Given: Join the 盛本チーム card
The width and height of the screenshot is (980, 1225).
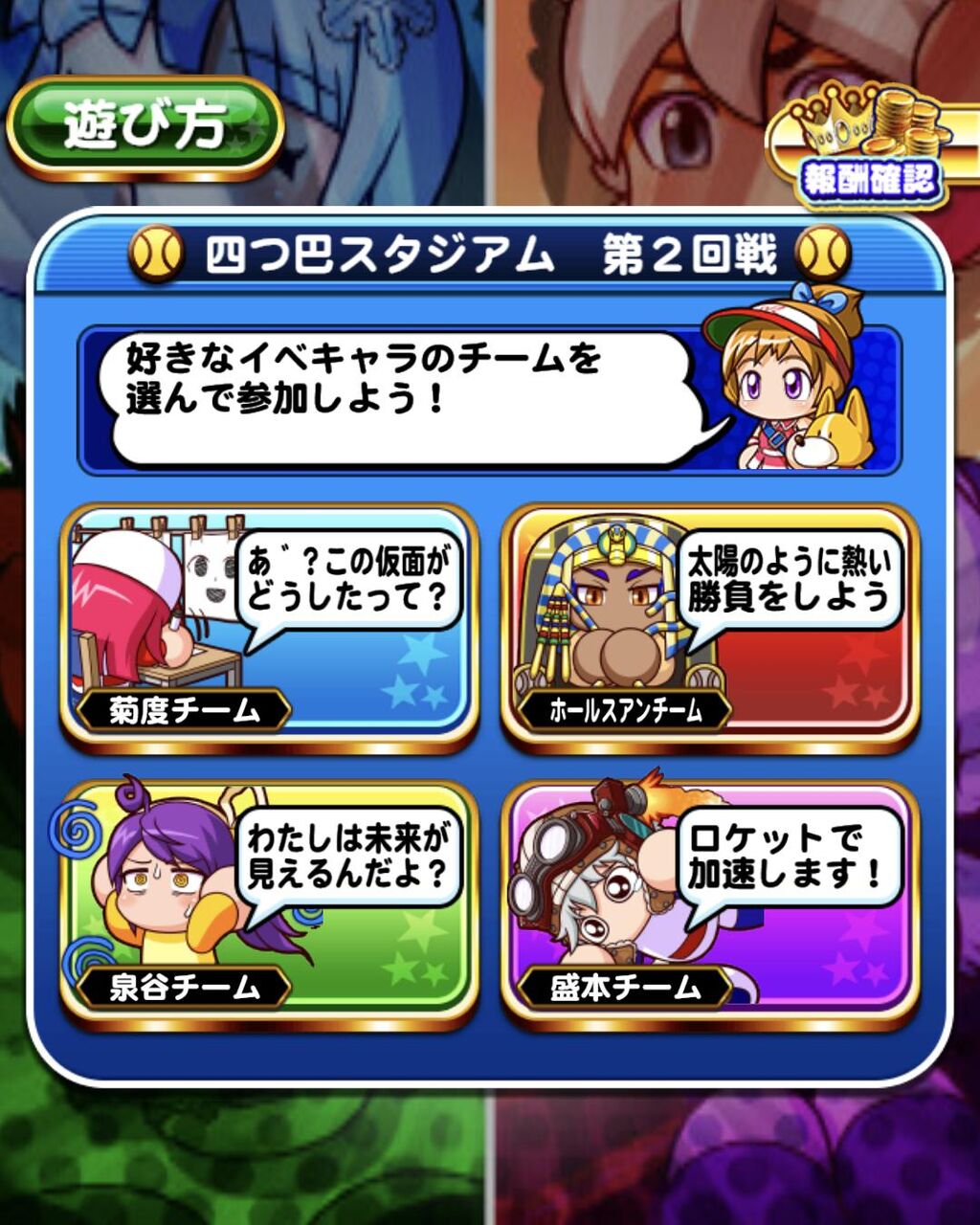Looking at the screenshot, I should 709,902.
